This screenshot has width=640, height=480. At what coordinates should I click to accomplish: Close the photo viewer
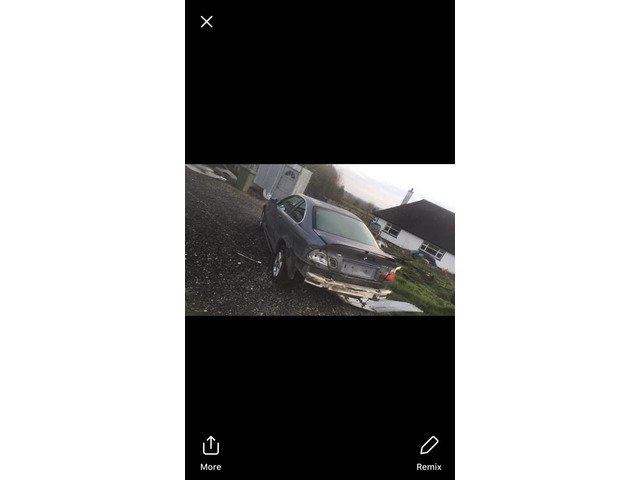pyautogui.click(x=206, y=22)
